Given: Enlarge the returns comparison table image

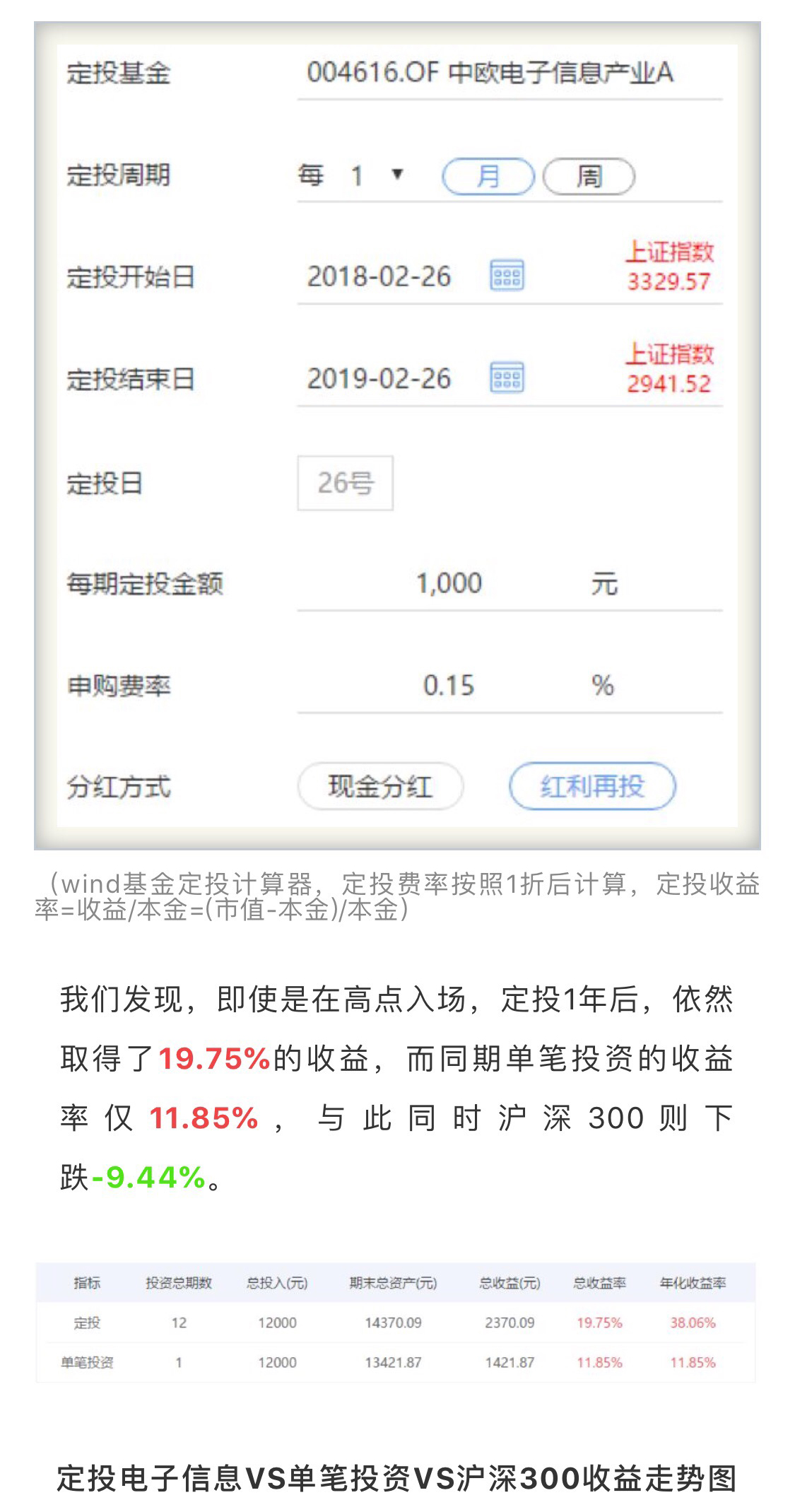Looking at the screenshot, I should coord(396,1322).
